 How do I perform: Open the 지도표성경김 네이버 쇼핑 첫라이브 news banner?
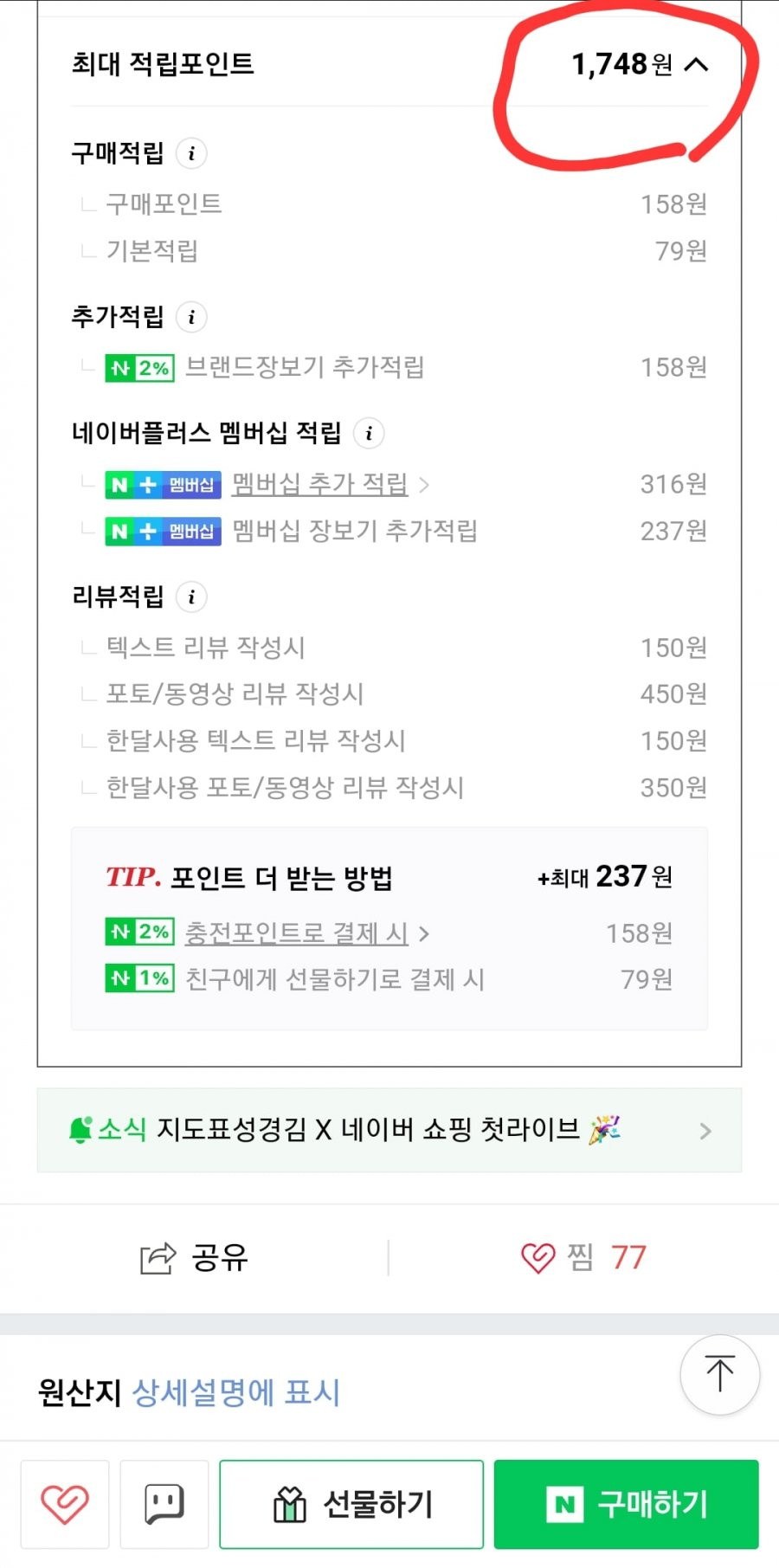(x=389, y=1131)
